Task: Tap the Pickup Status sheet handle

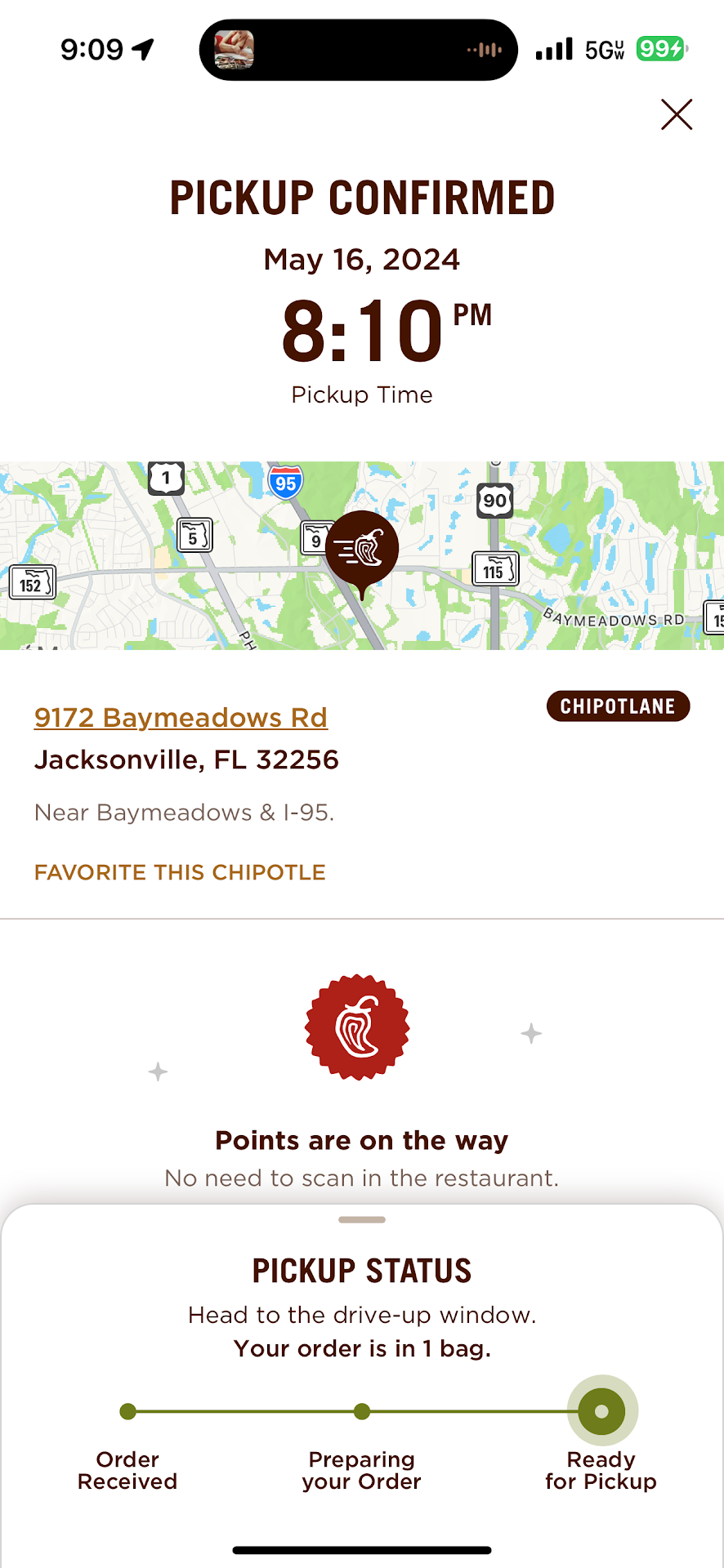Action: [362, 1220]
